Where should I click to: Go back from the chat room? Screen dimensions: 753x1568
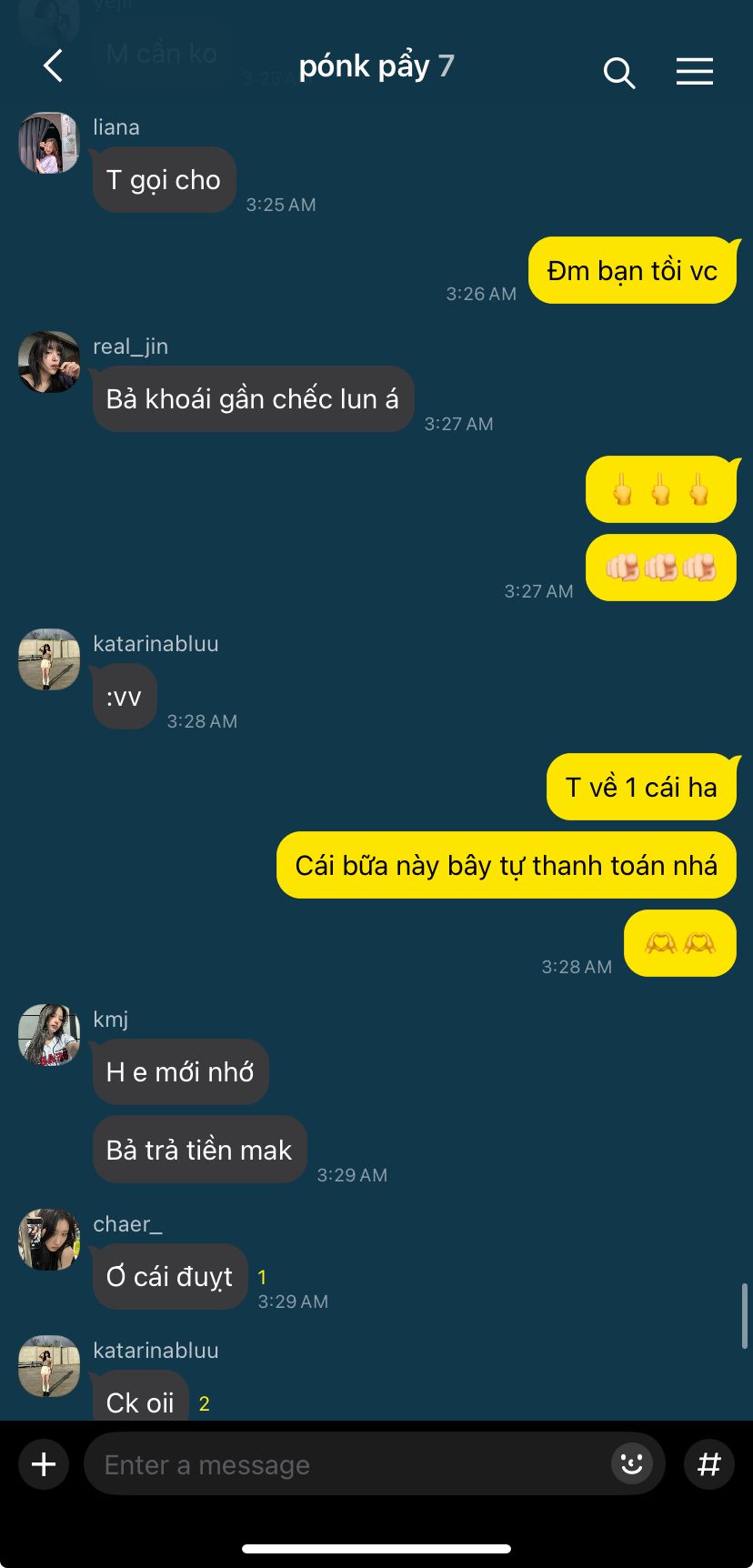(x=53, y=67)
